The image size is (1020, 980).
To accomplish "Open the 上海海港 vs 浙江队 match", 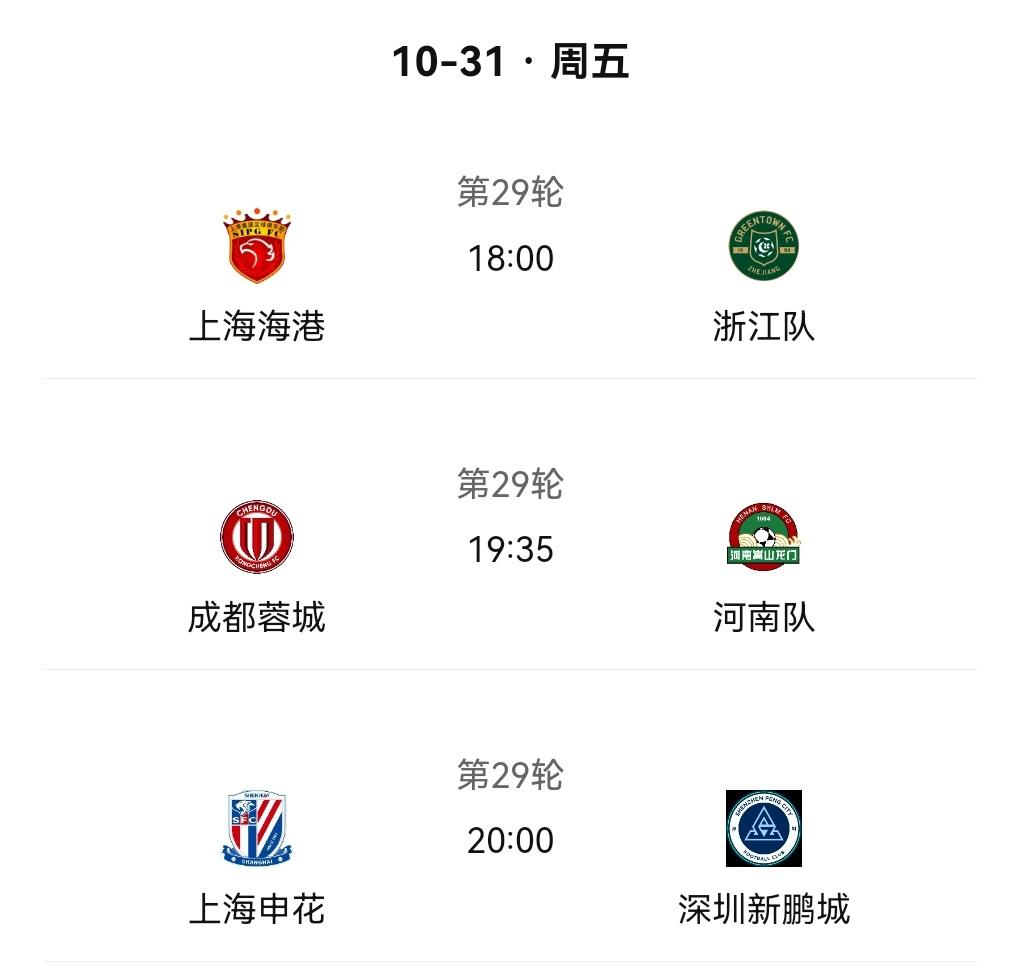I will [510, 258].
